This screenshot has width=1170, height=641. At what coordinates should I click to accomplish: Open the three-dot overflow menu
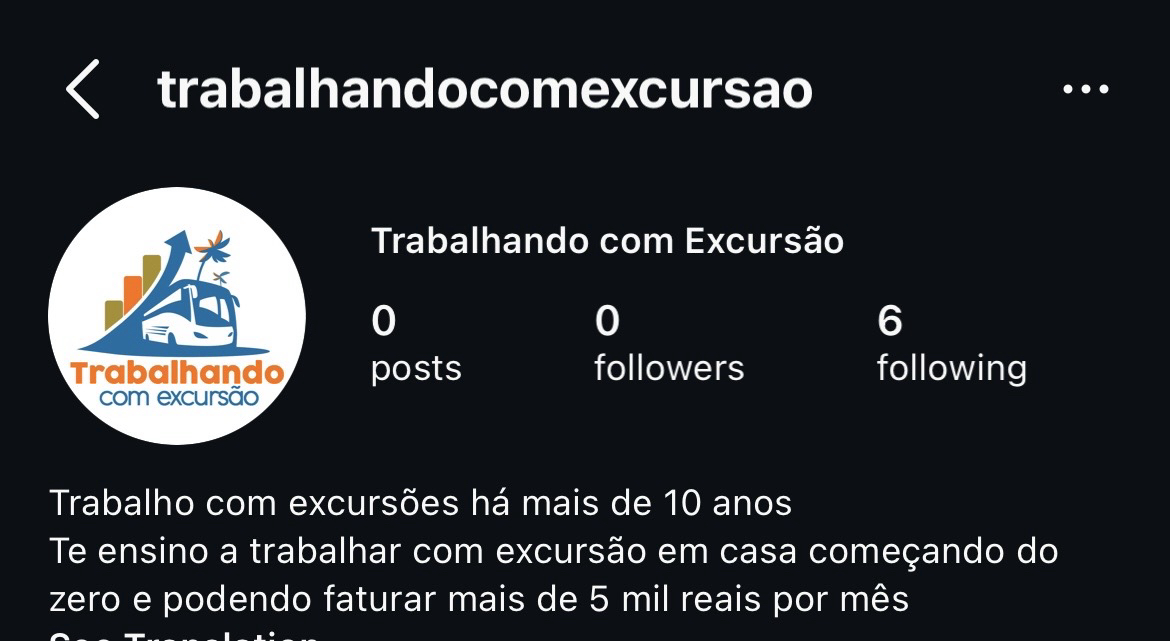1085,89
